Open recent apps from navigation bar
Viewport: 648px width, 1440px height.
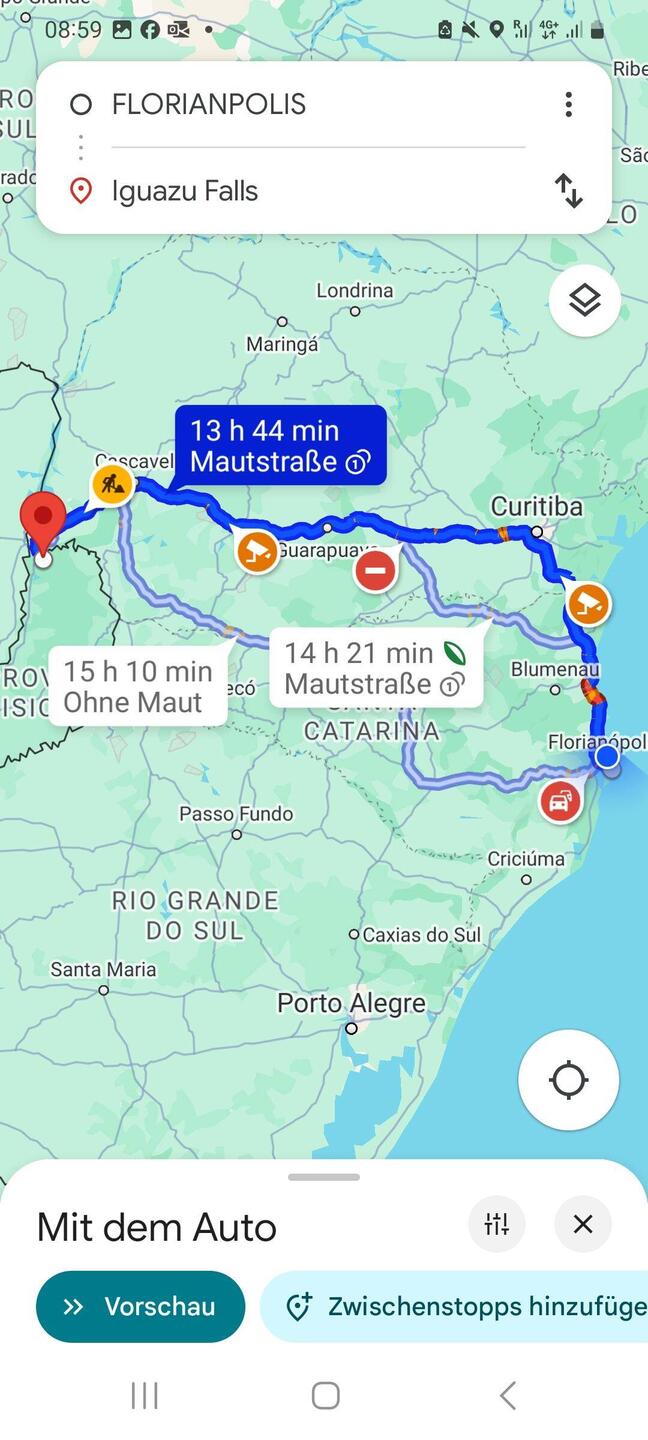145,1395
